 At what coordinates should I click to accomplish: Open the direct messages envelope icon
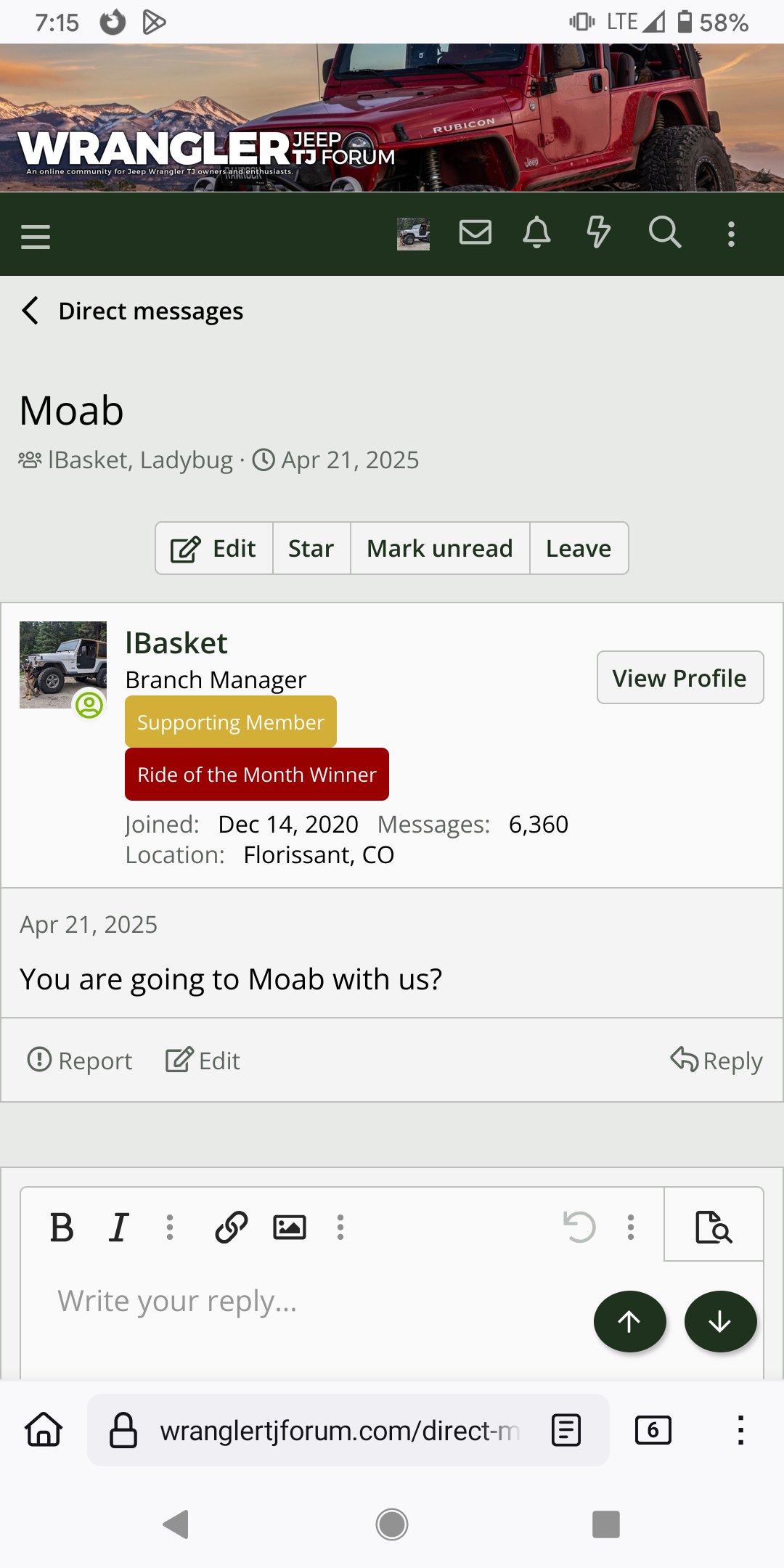tap(475, 233)
